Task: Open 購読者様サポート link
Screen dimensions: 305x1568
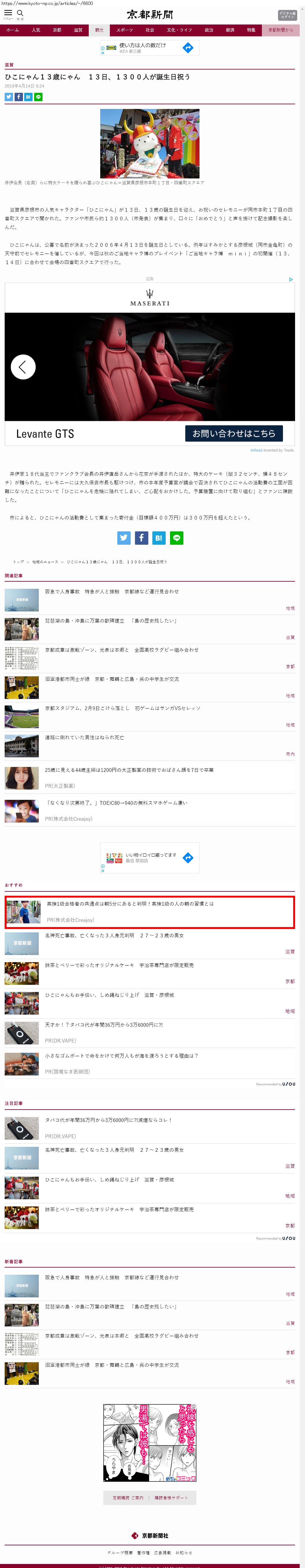Action: point(171,1498)
